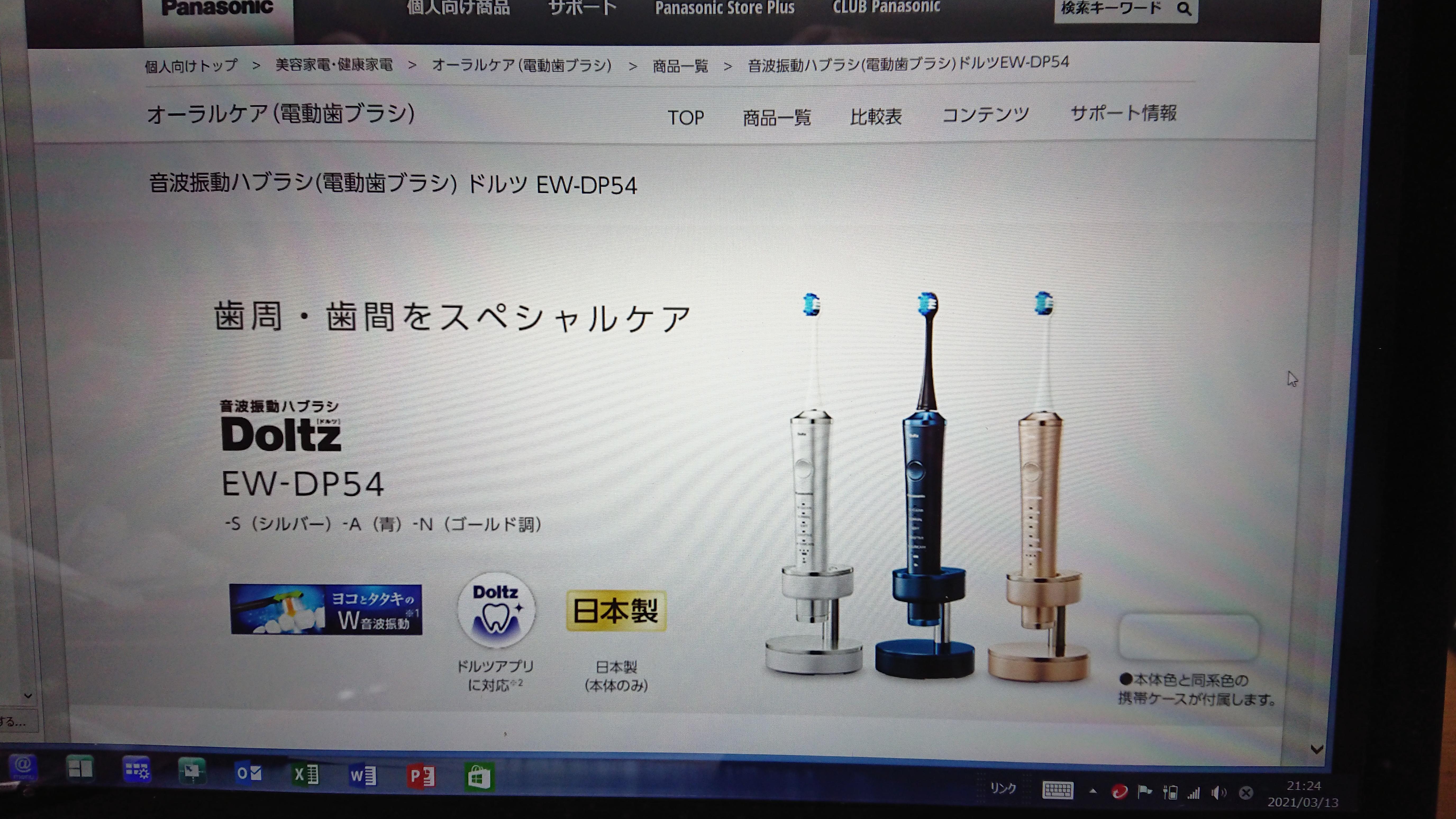The image size is (1456, 819).
Task: Switch to the TOP tab
Action: [x=686, y=117]
